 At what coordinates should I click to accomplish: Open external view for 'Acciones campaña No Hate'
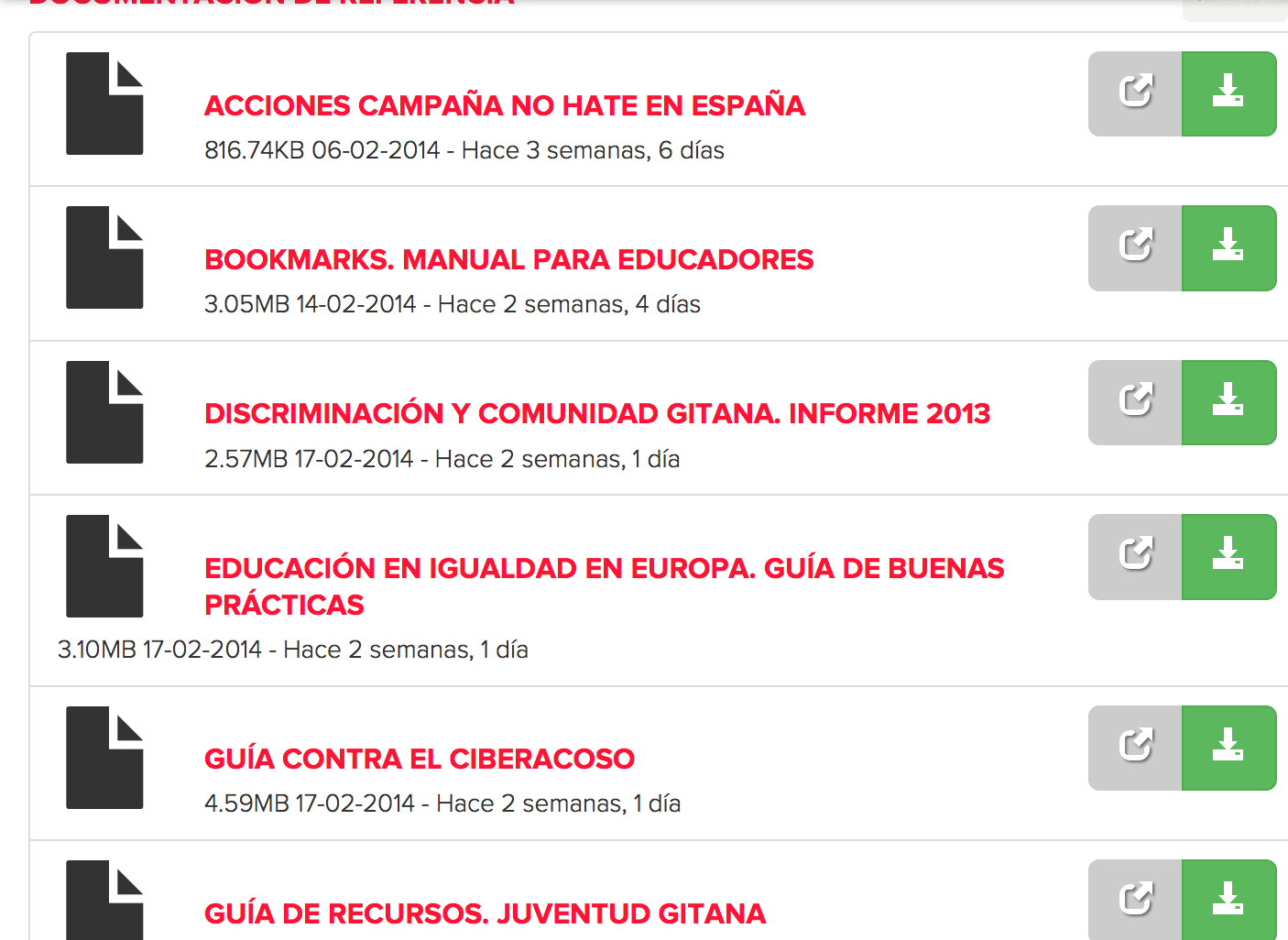[1135, 93]
